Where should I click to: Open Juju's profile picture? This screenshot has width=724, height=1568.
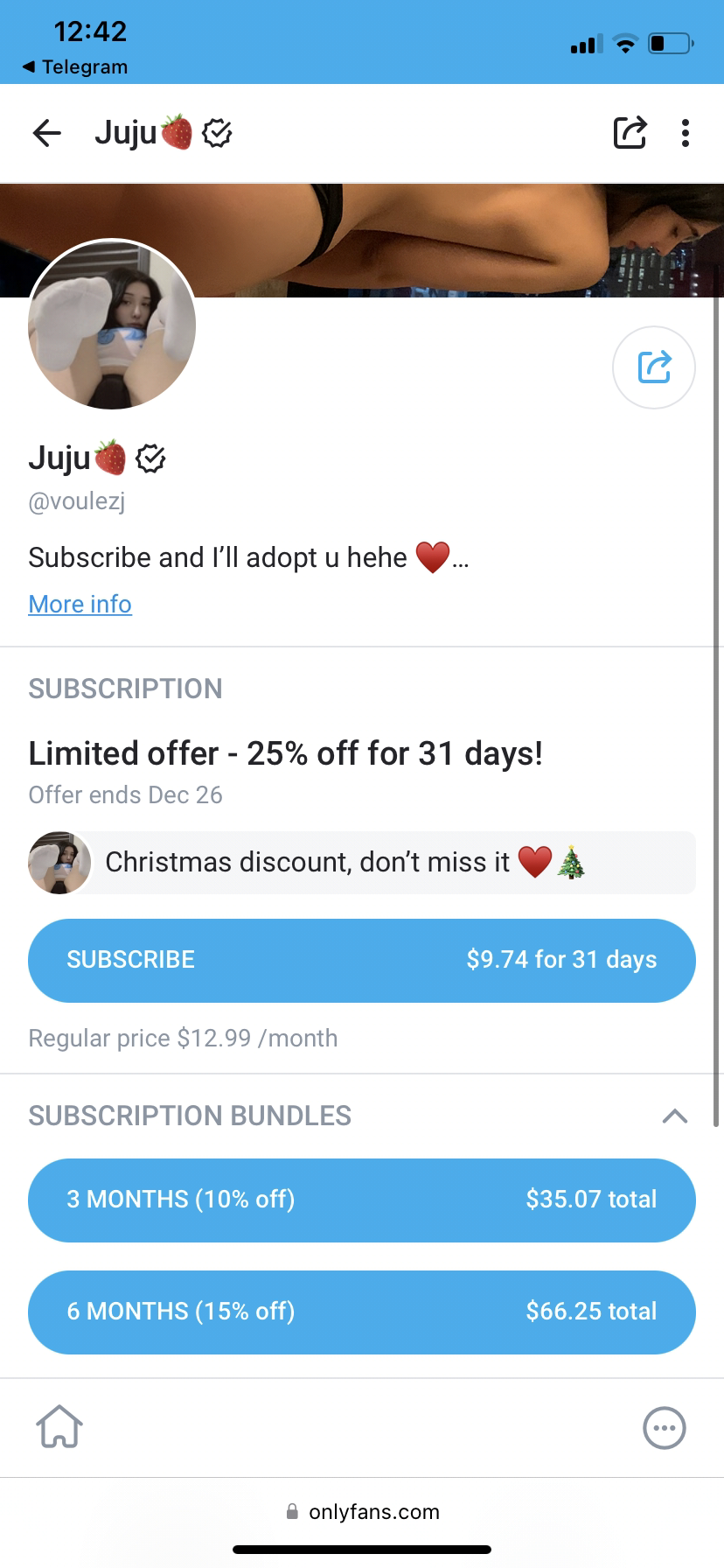(x=112, y=325)
